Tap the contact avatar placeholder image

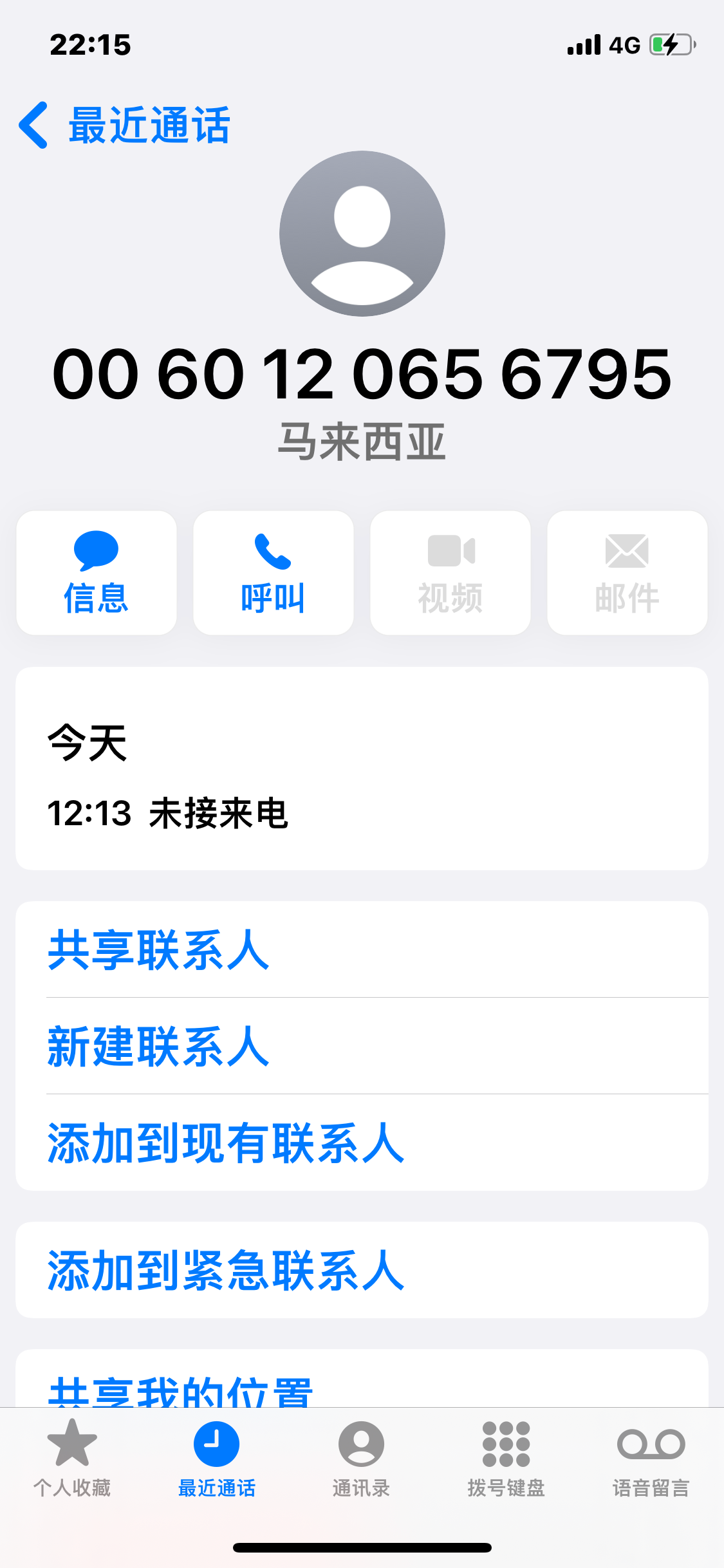click(362, 234)
